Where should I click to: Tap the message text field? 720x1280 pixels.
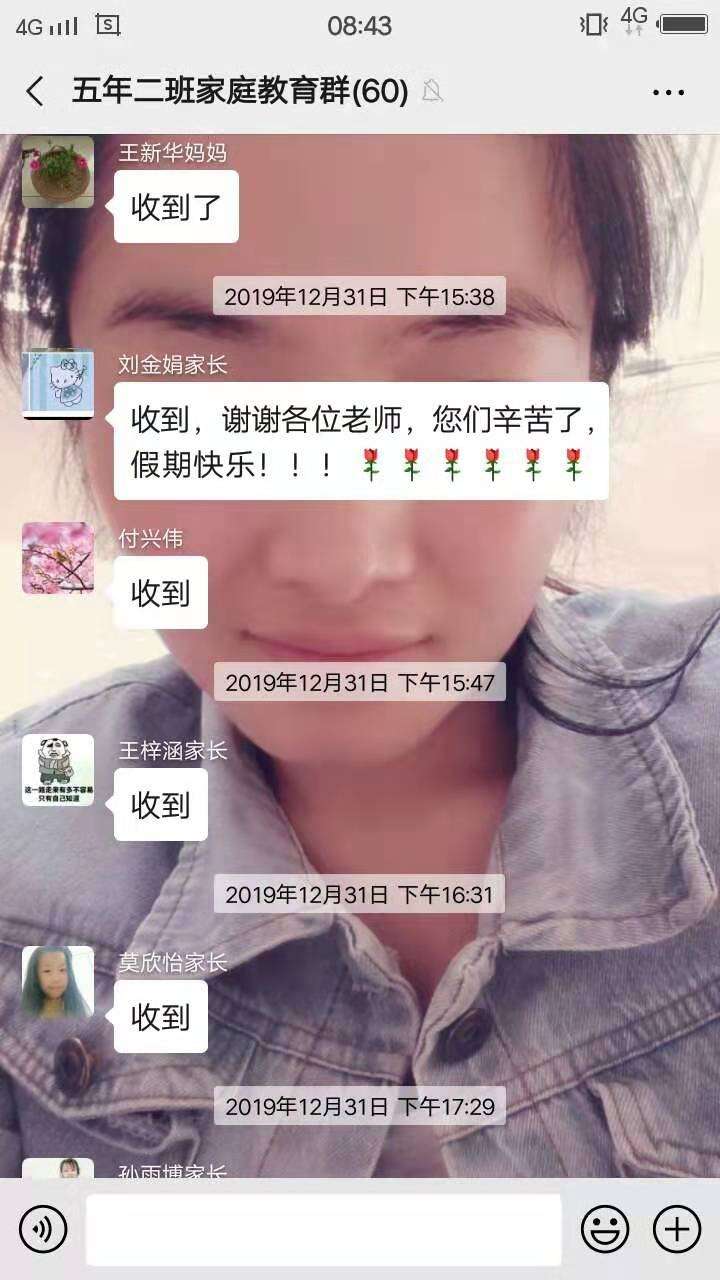(x=323, y=1229)
